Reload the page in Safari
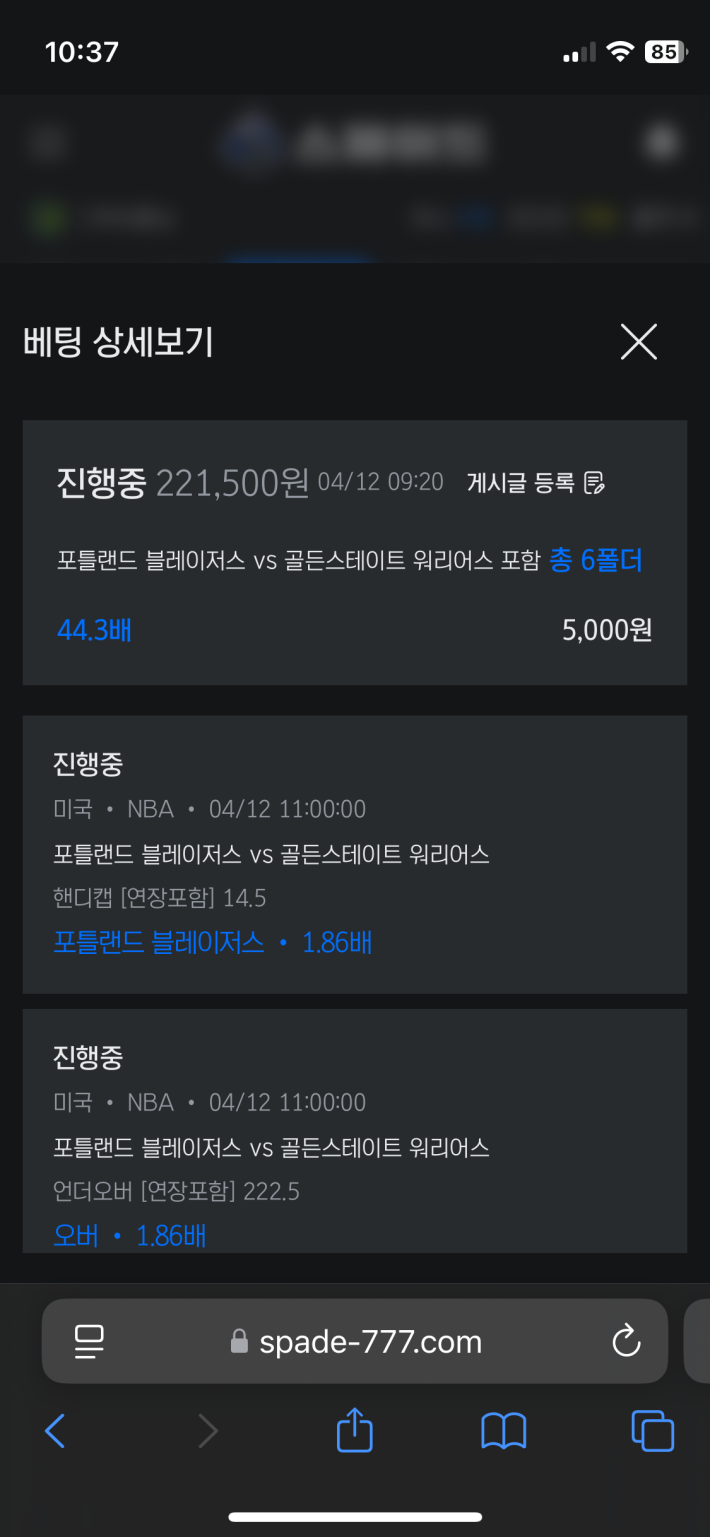 (626, 1341)
